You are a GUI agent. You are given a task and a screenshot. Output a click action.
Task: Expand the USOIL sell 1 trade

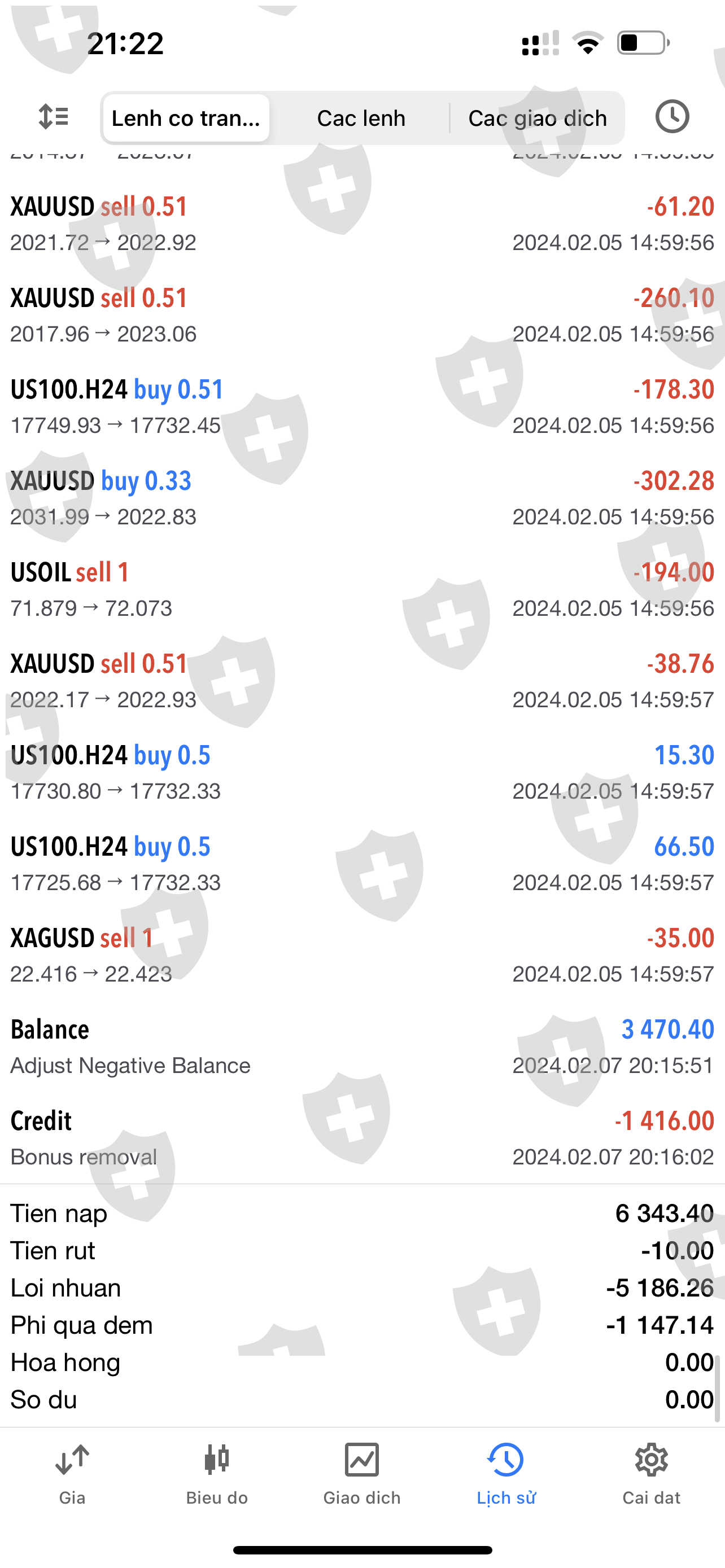[x=362, y=589]
